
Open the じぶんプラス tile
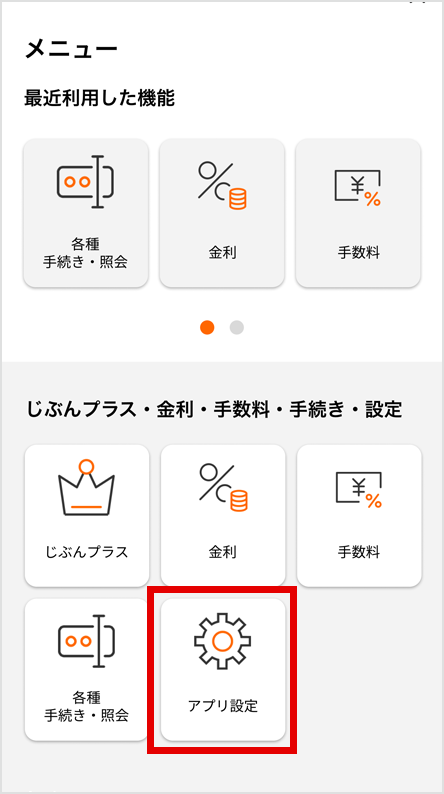(87, 515)
